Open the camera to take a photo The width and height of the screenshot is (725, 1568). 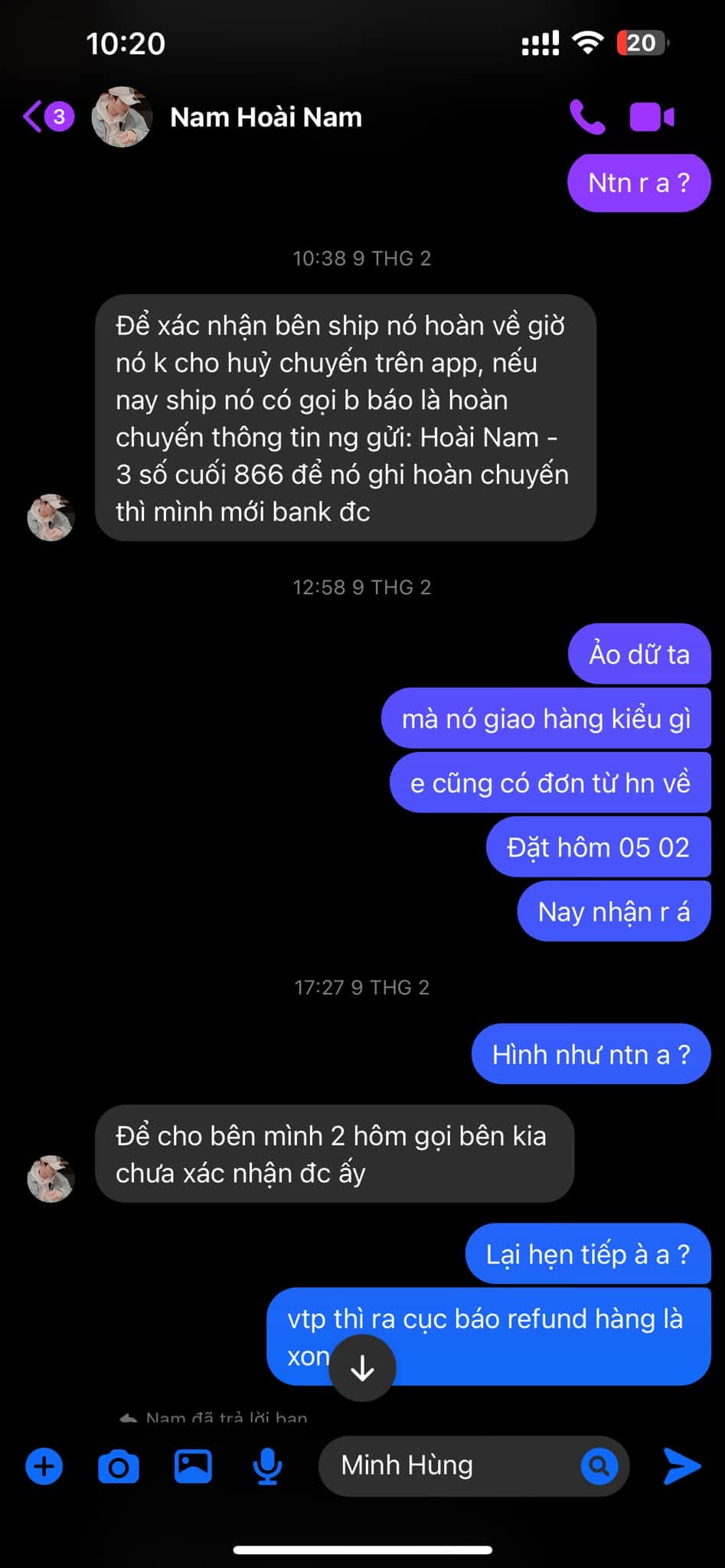pos(119,1466)
